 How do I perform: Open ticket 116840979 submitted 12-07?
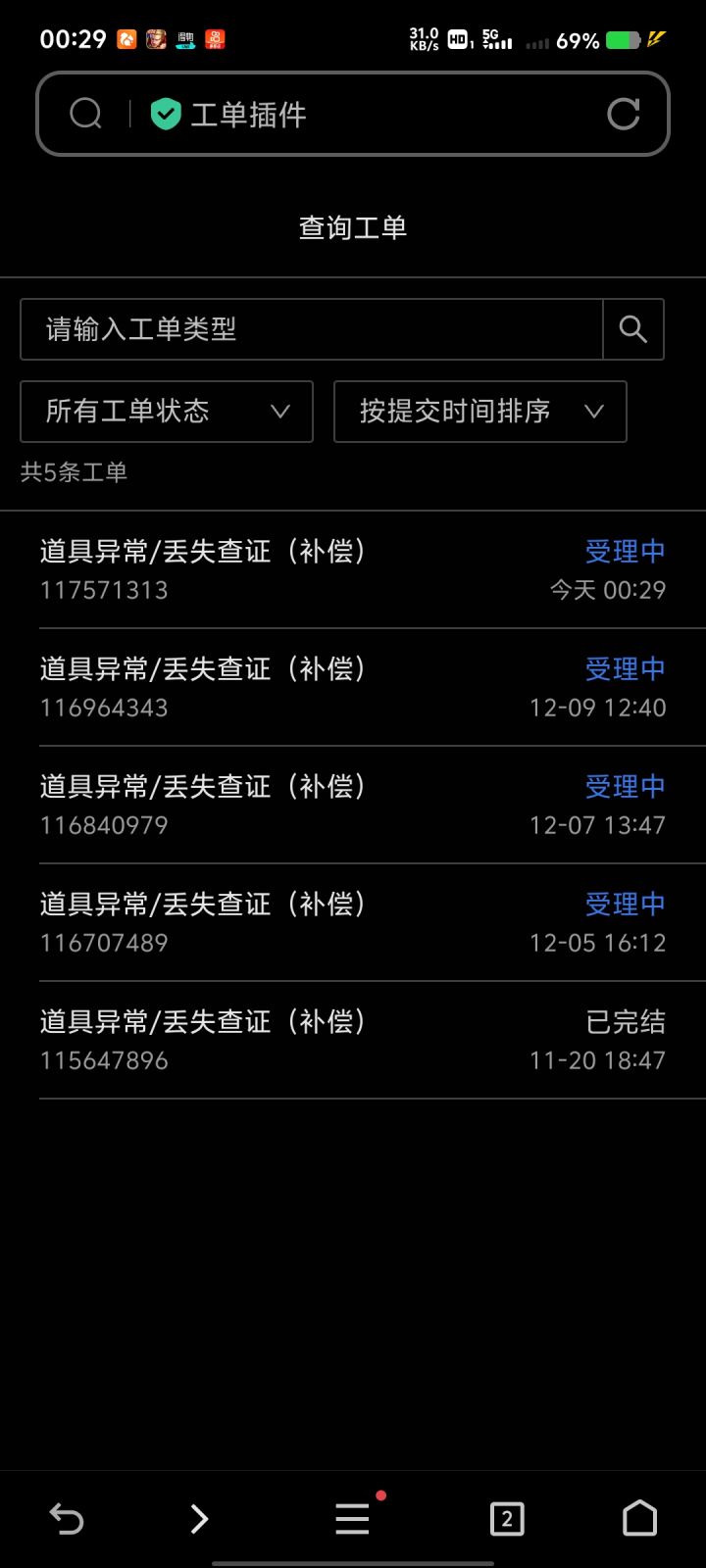tap(353, 805)
